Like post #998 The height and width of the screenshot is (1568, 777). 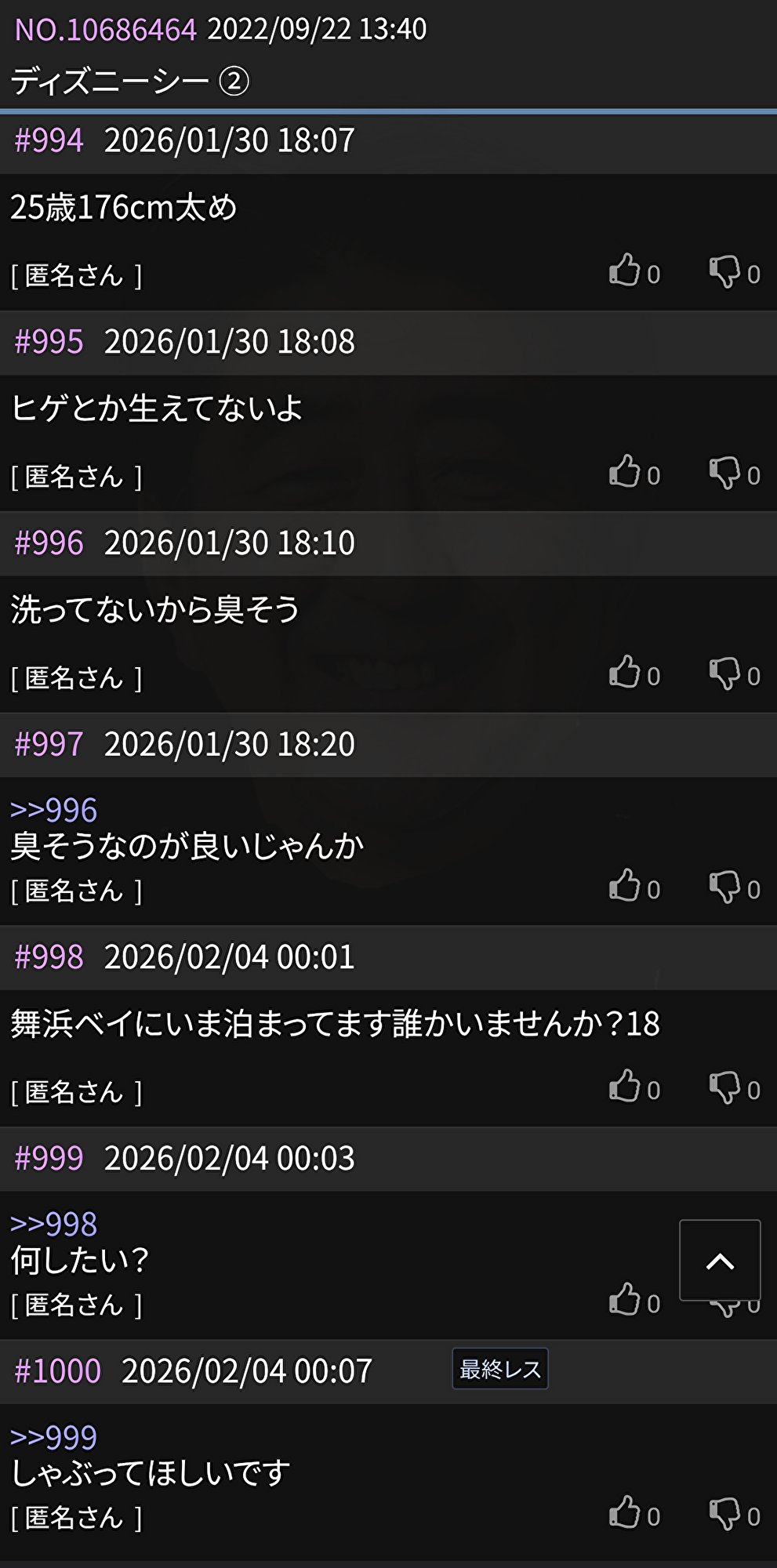coord(626,1087)
